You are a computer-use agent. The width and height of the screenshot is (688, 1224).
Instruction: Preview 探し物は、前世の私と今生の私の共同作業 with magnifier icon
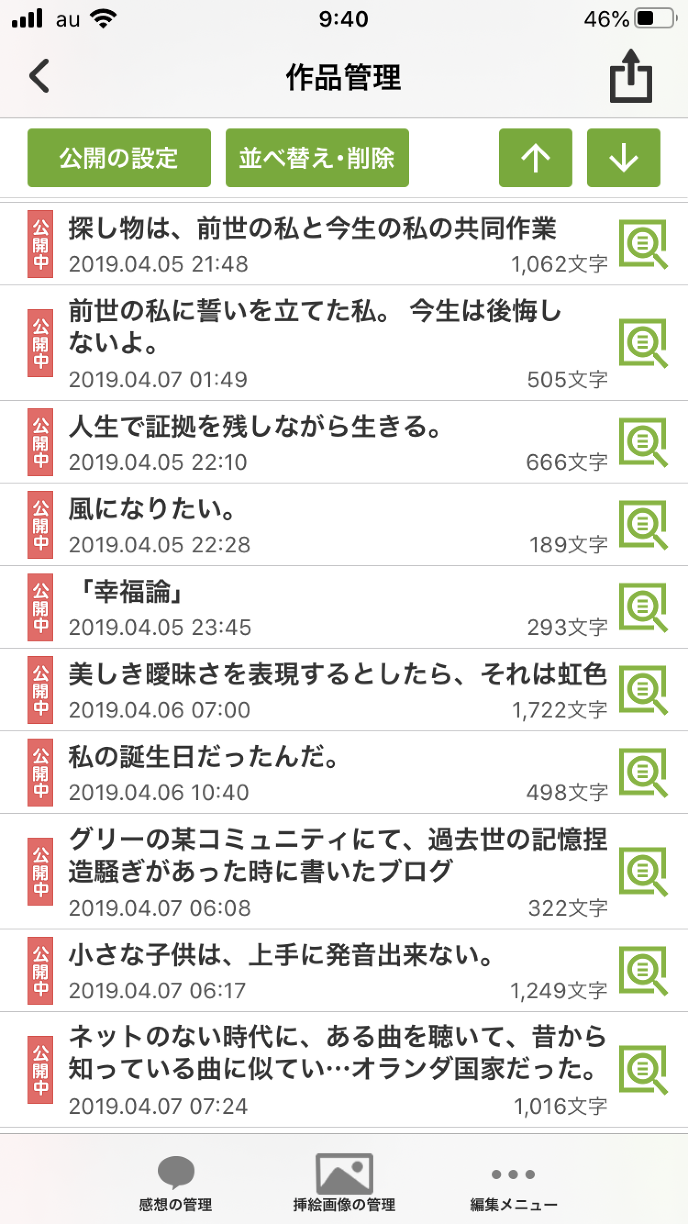click(642, 244)
